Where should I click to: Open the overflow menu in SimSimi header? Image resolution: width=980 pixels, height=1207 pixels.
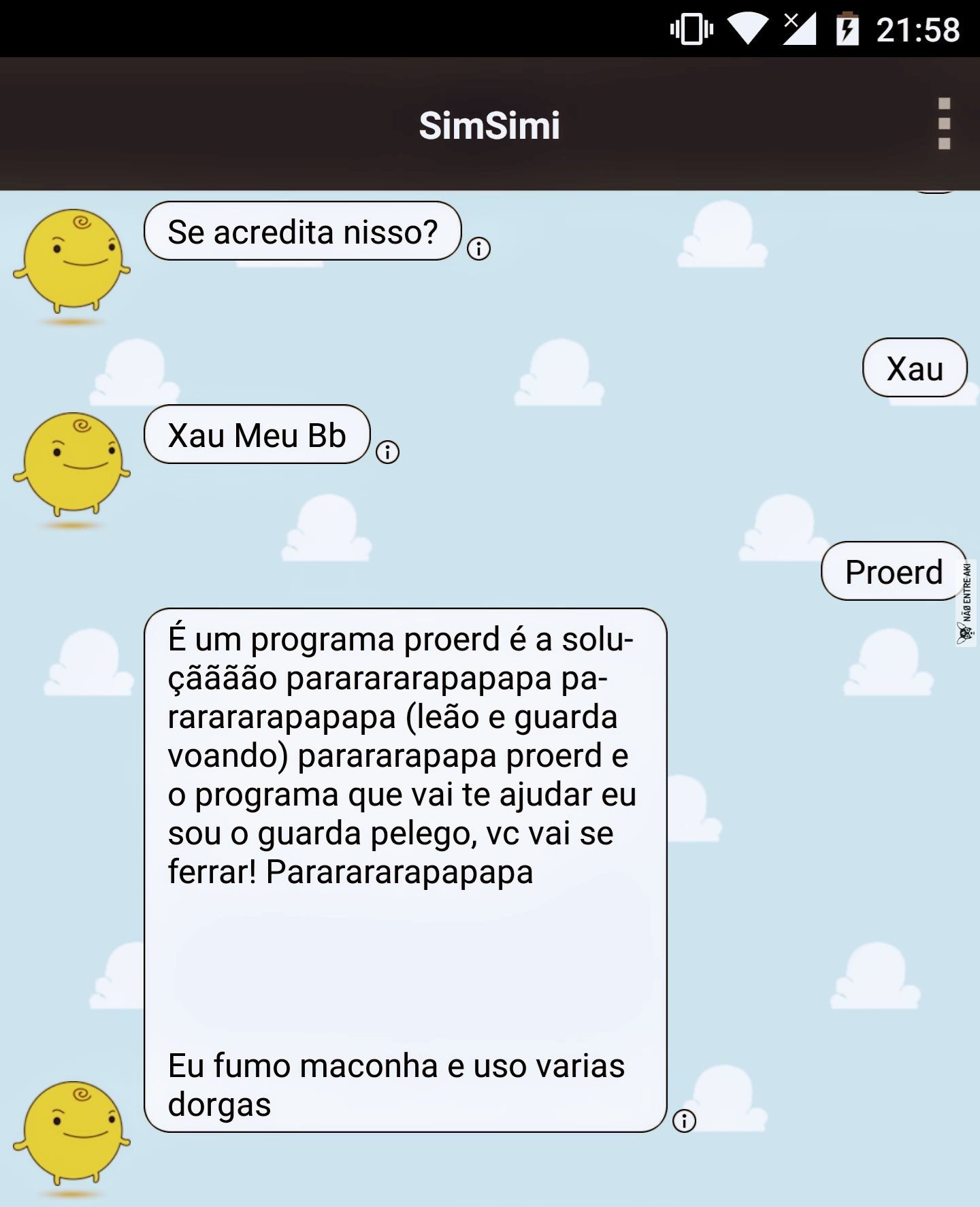pos(944,124)
